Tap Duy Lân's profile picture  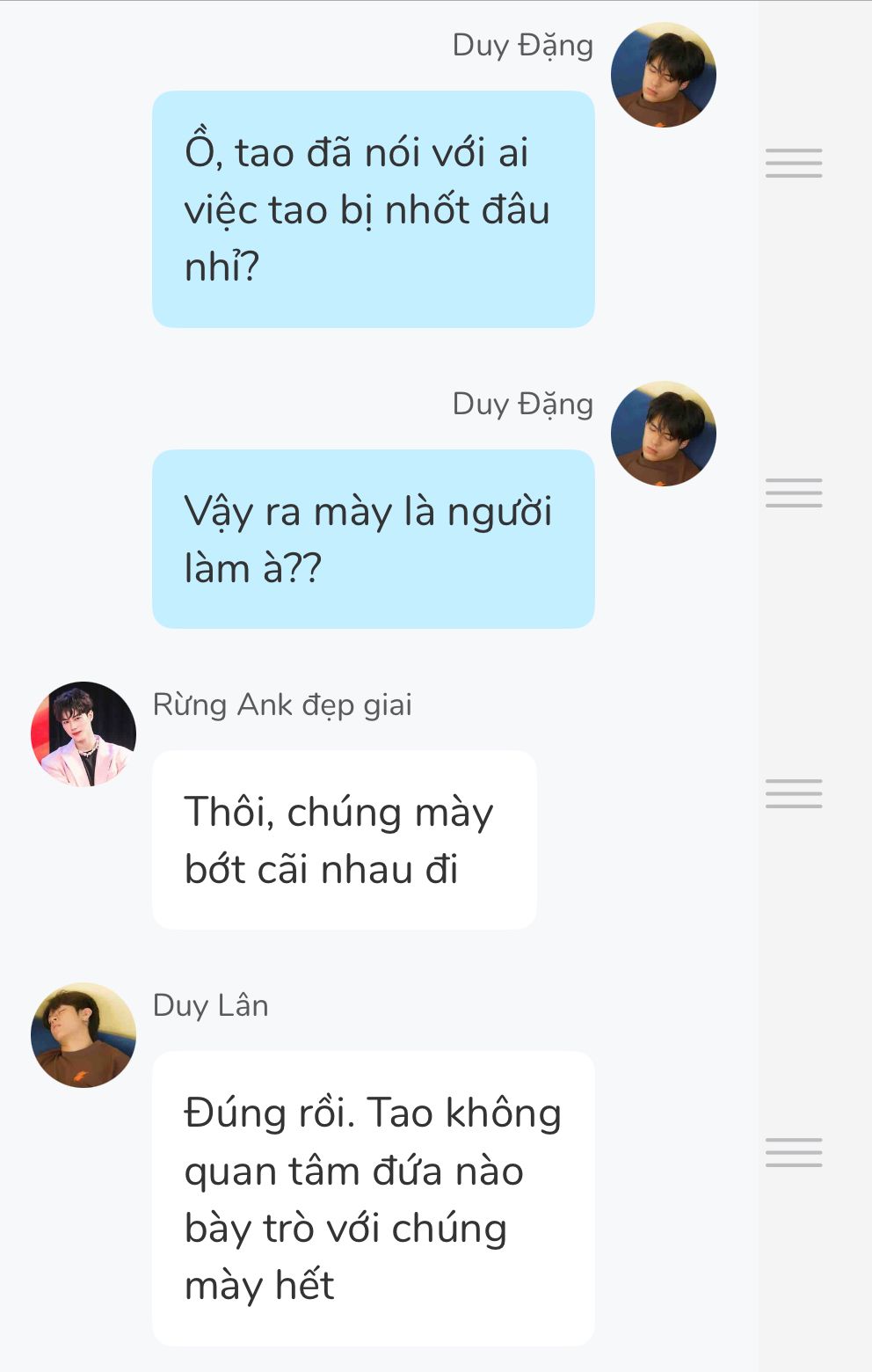coord(84,1035)
